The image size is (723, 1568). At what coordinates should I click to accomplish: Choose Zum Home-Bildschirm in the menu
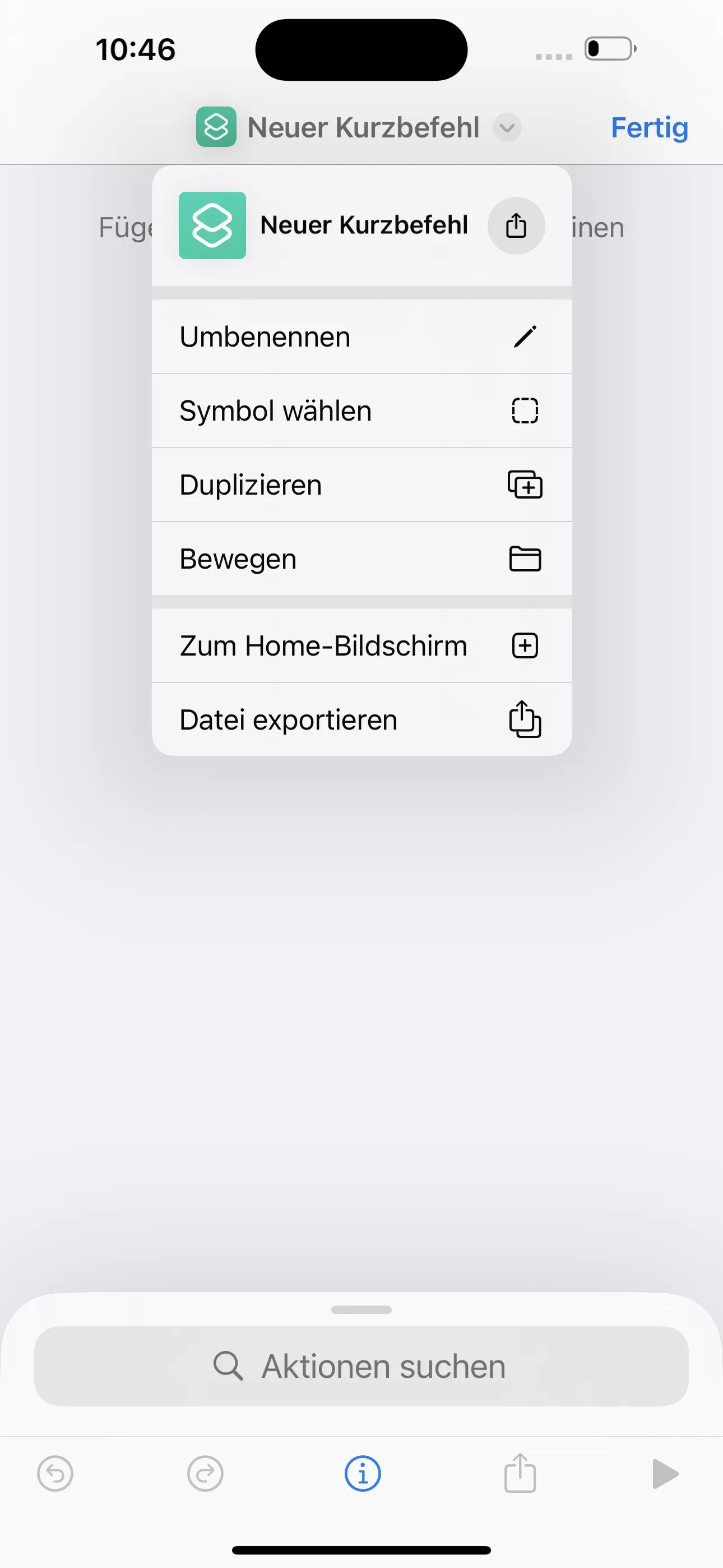323,645
